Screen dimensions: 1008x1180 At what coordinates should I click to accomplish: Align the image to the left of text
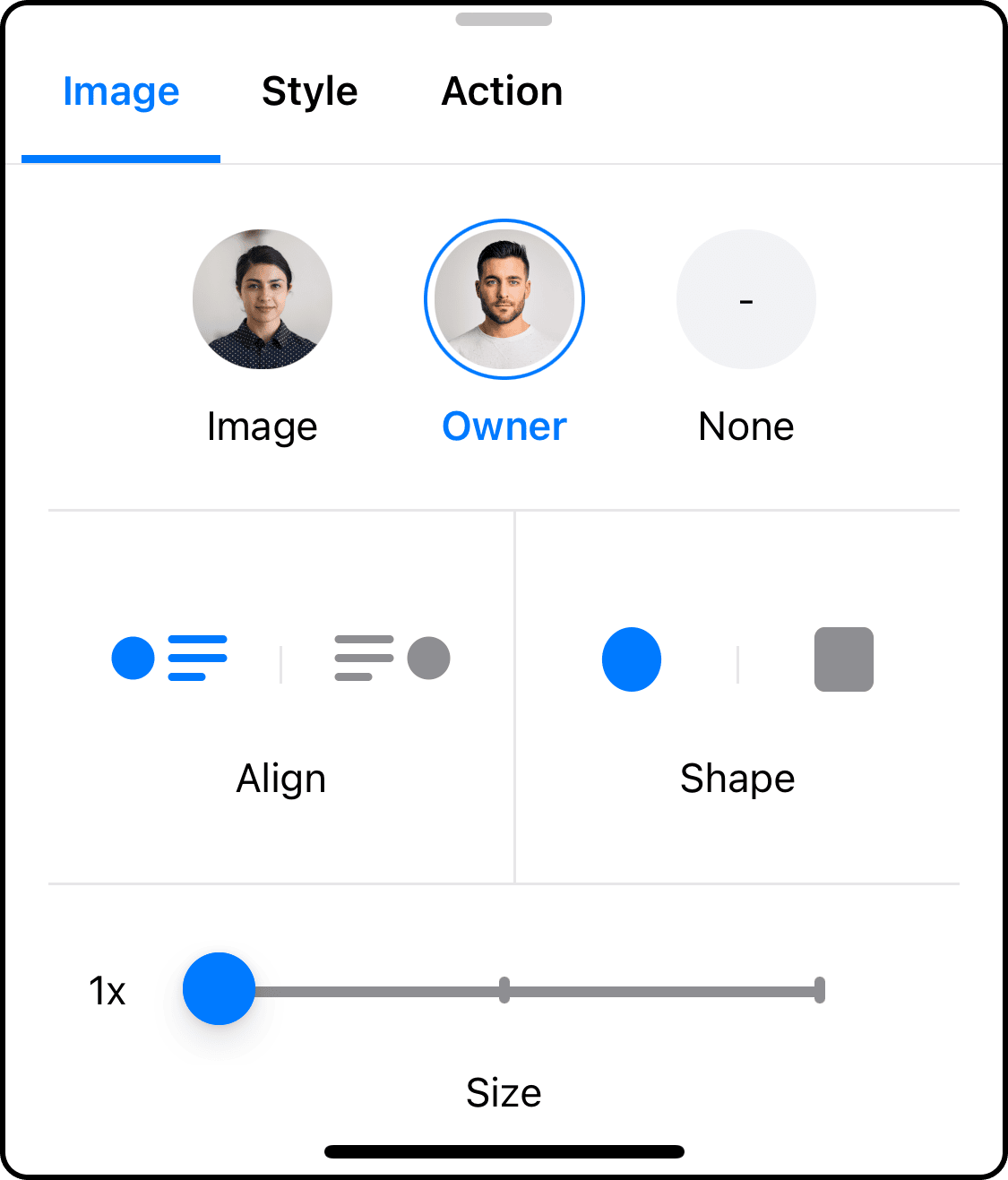169,659
